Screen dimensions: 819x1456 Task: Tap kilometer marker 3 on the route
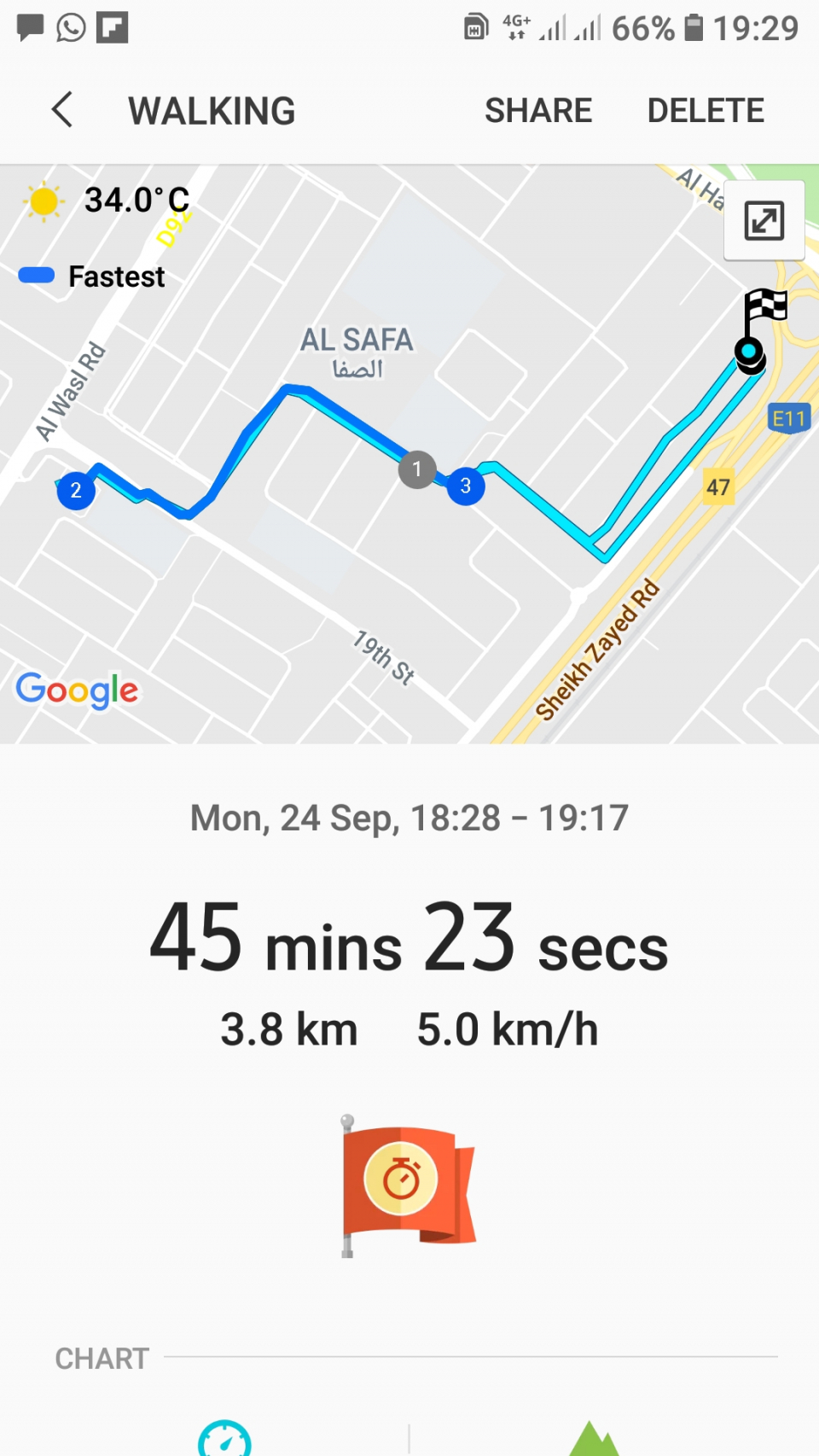tap(465, 486)
